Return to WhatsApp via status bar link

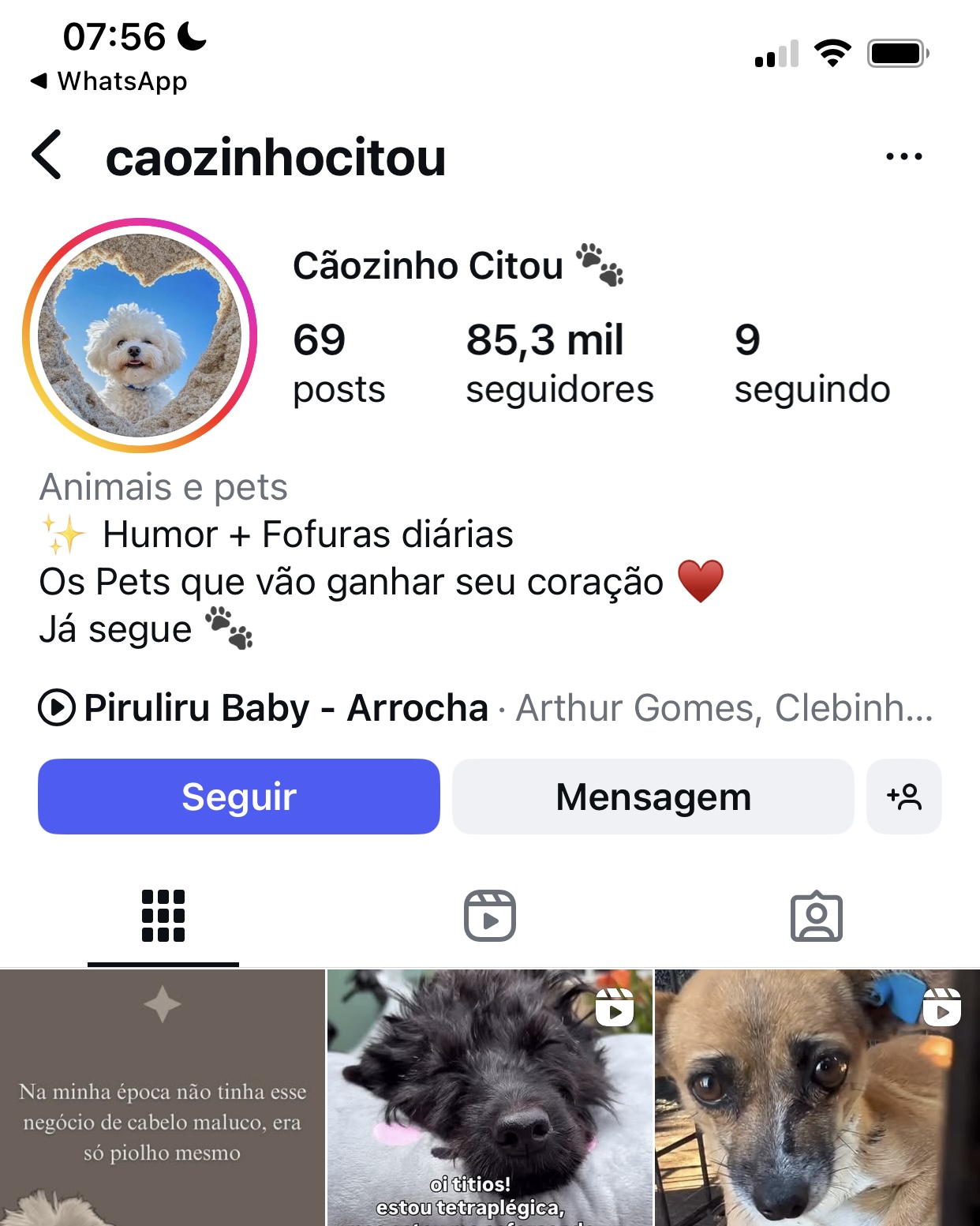[x=110, y=81]
